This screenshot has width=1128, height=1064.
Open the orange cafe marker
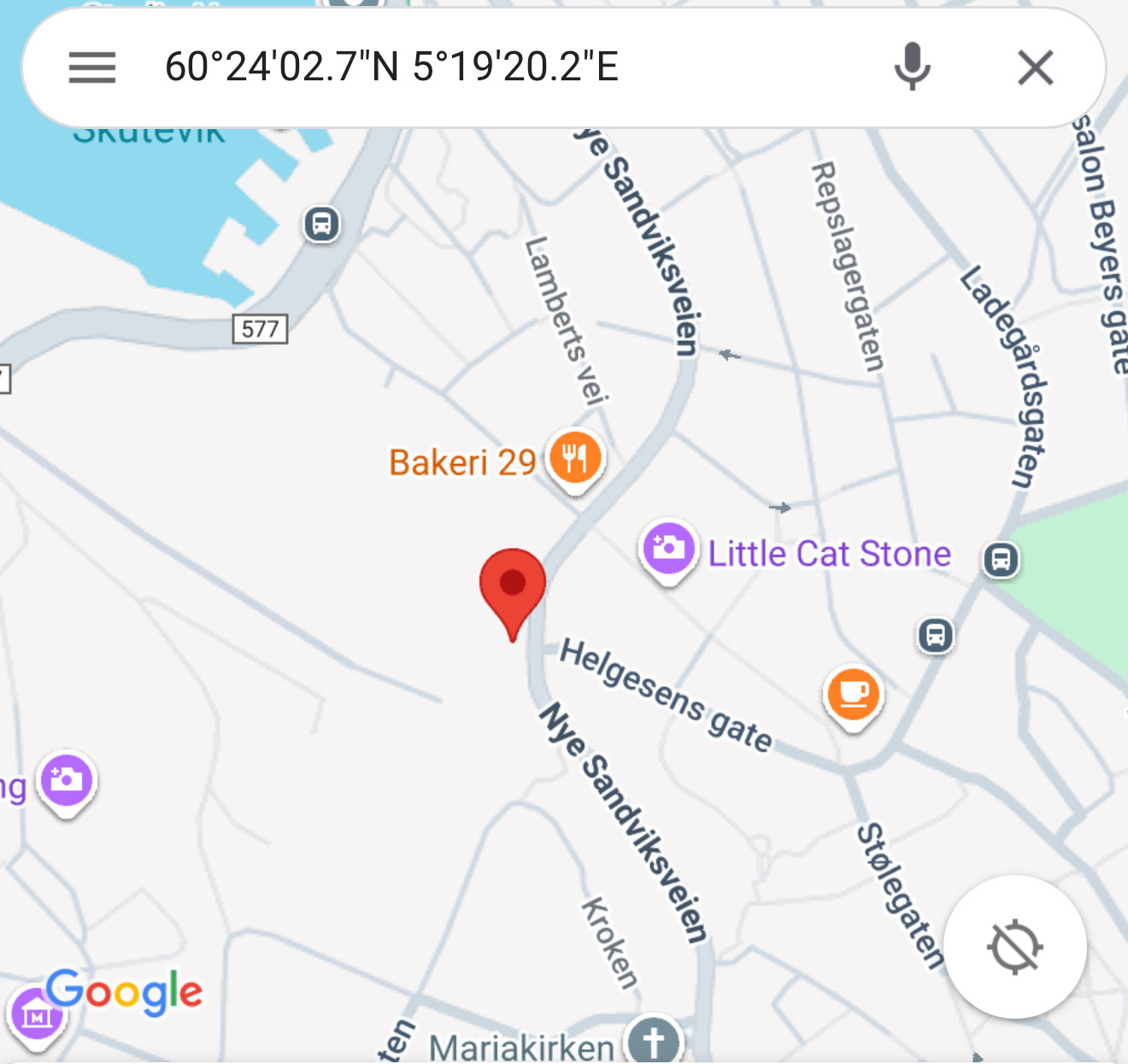854,693
